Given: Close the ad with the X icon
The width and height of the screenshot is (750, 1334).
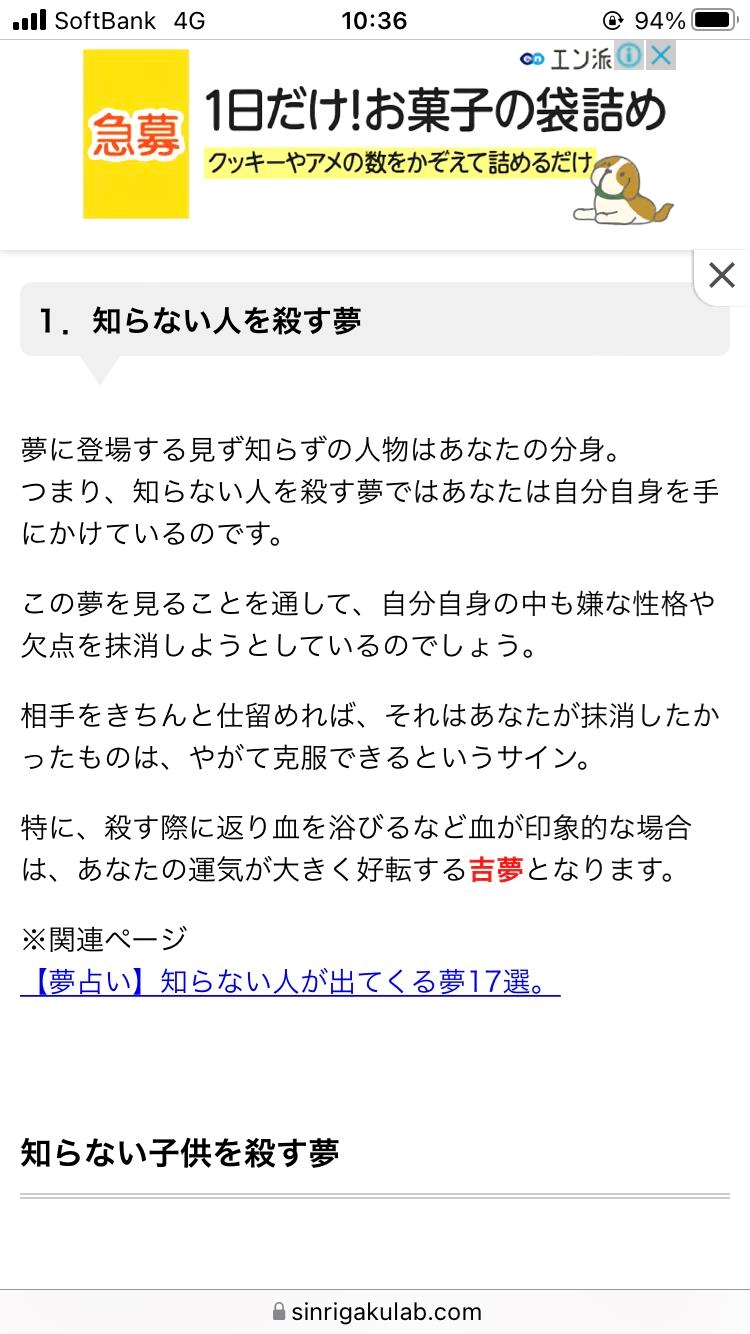Looking at the screenshot, I should 660,56.
